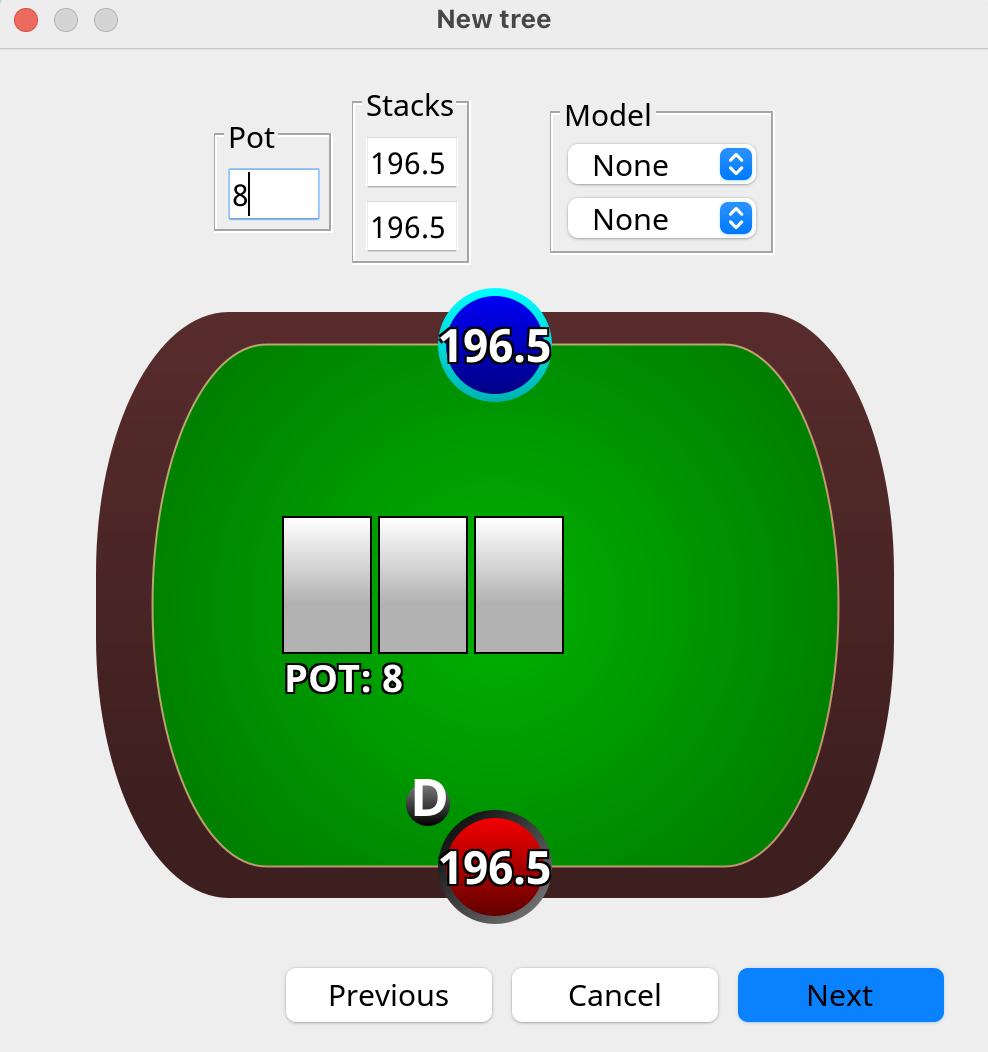988x1052 pixels.
Task: Click the dealer button marker
Action: [x=428, y=801]
